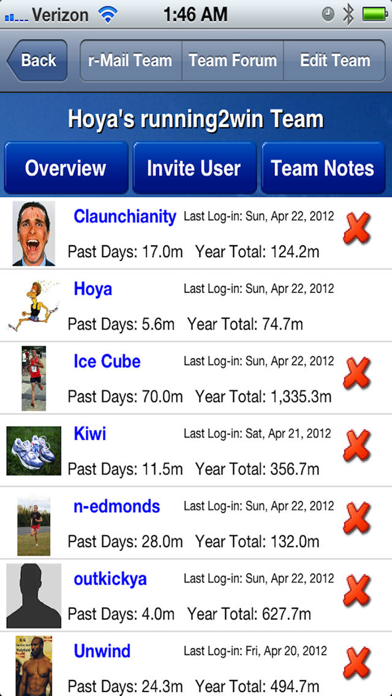The image size is (392, 696).
Task: Go back using the Back button
Action: (x=37, y=60)
